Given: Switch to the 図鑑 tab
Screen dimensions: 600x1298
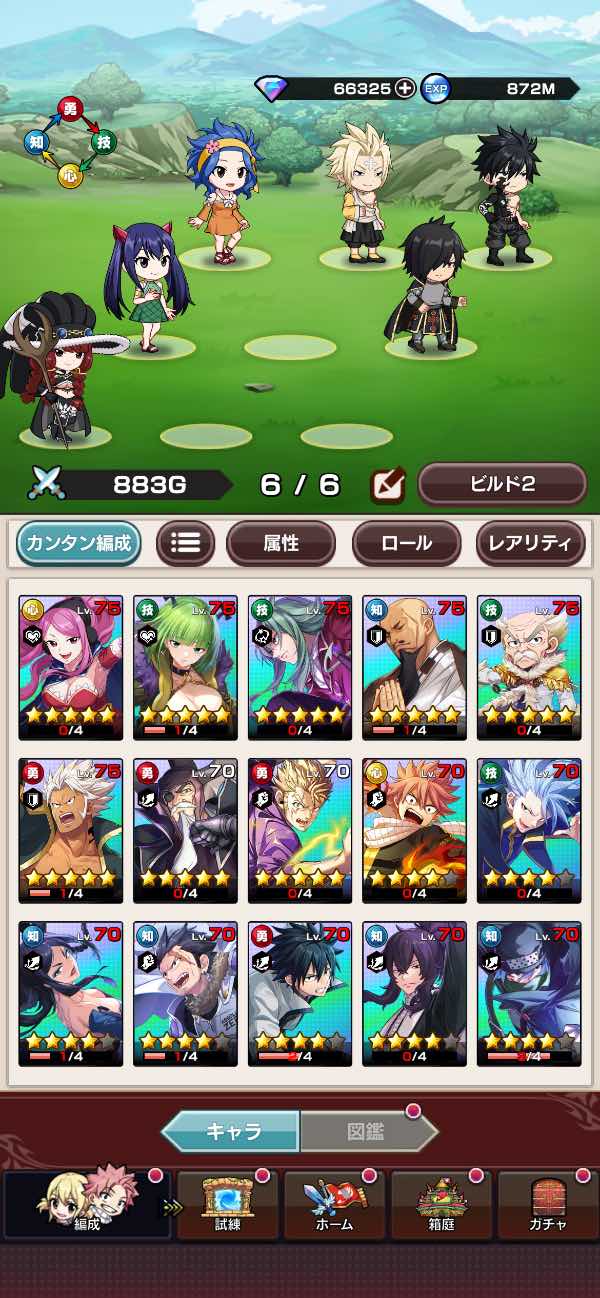Looking at the screenshot, I should (366, 1131).
